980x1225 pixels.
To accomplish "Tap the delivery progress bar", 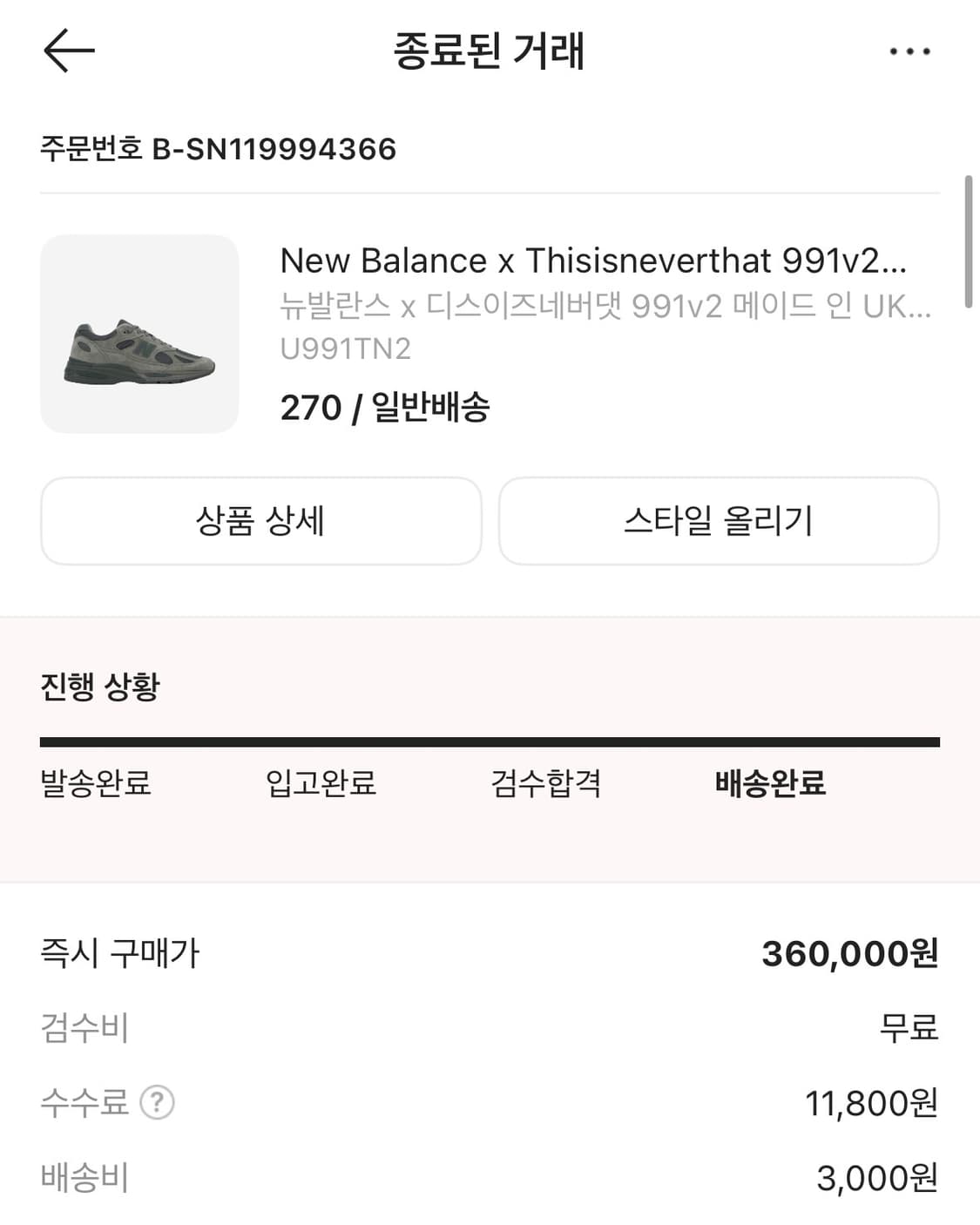I will tap(490, 742).
